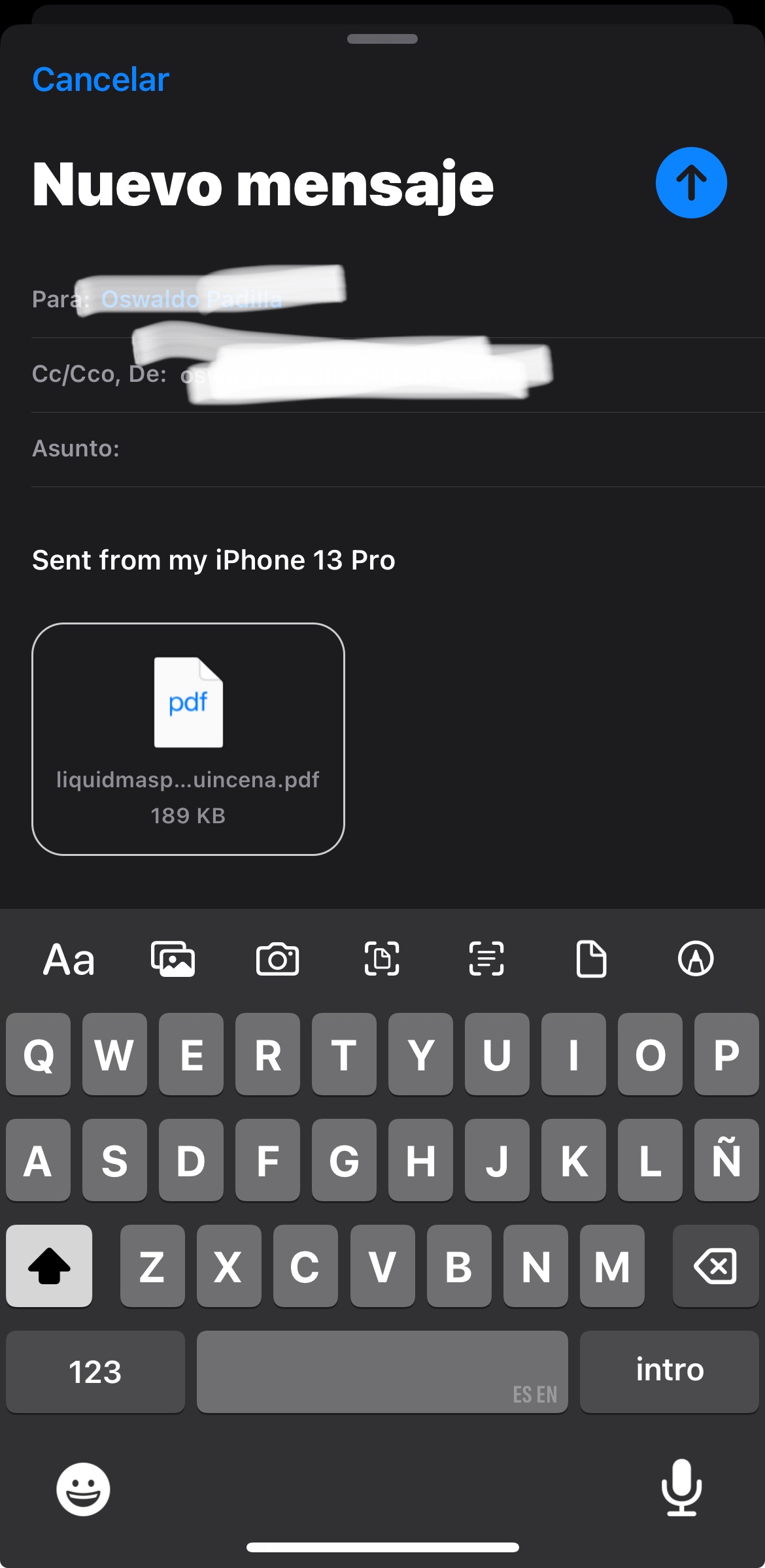
Task: Open the markup drawing tool
Action: [696, 959]
